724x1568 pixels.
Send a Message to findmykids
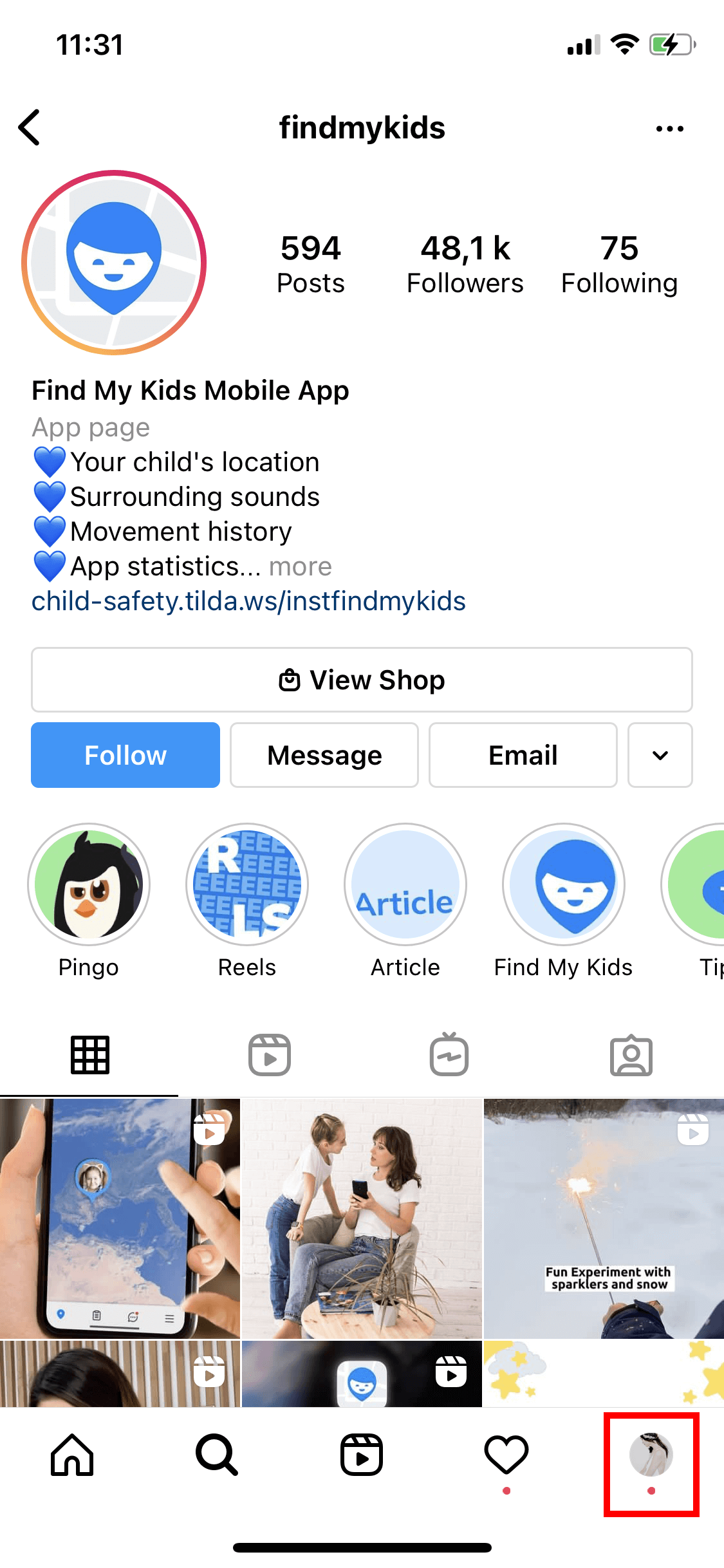coord(324,755)
